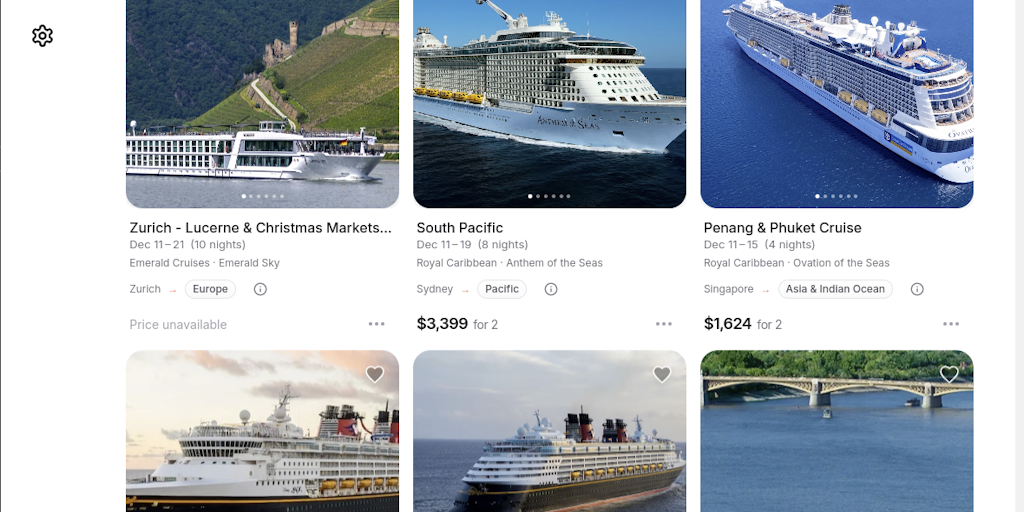Open more options for the Zurich cruise
Viewport: 1024px width, 512px height.
tap(376, 324)
